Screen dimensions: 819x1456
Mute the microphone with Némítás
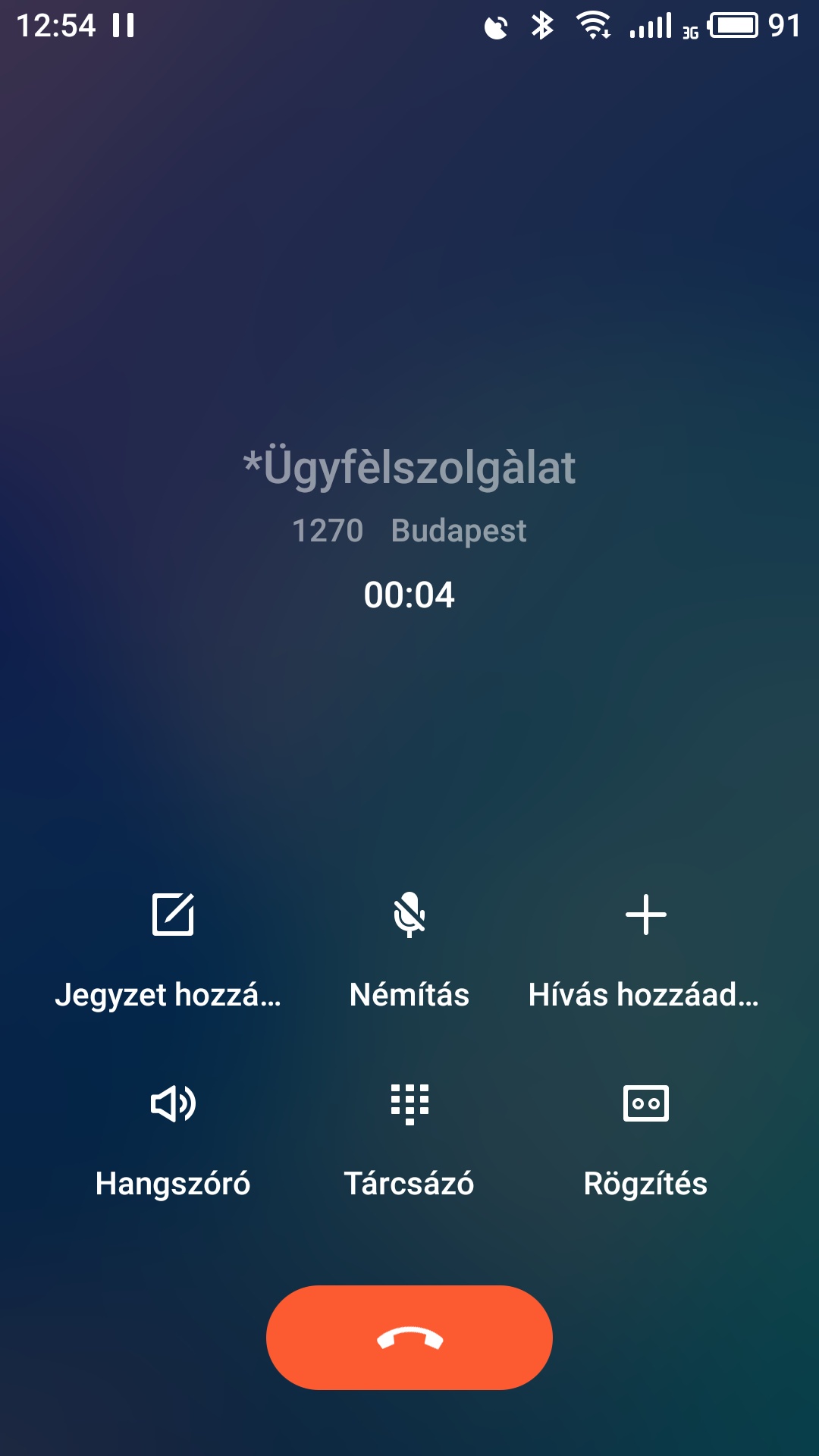409,952
